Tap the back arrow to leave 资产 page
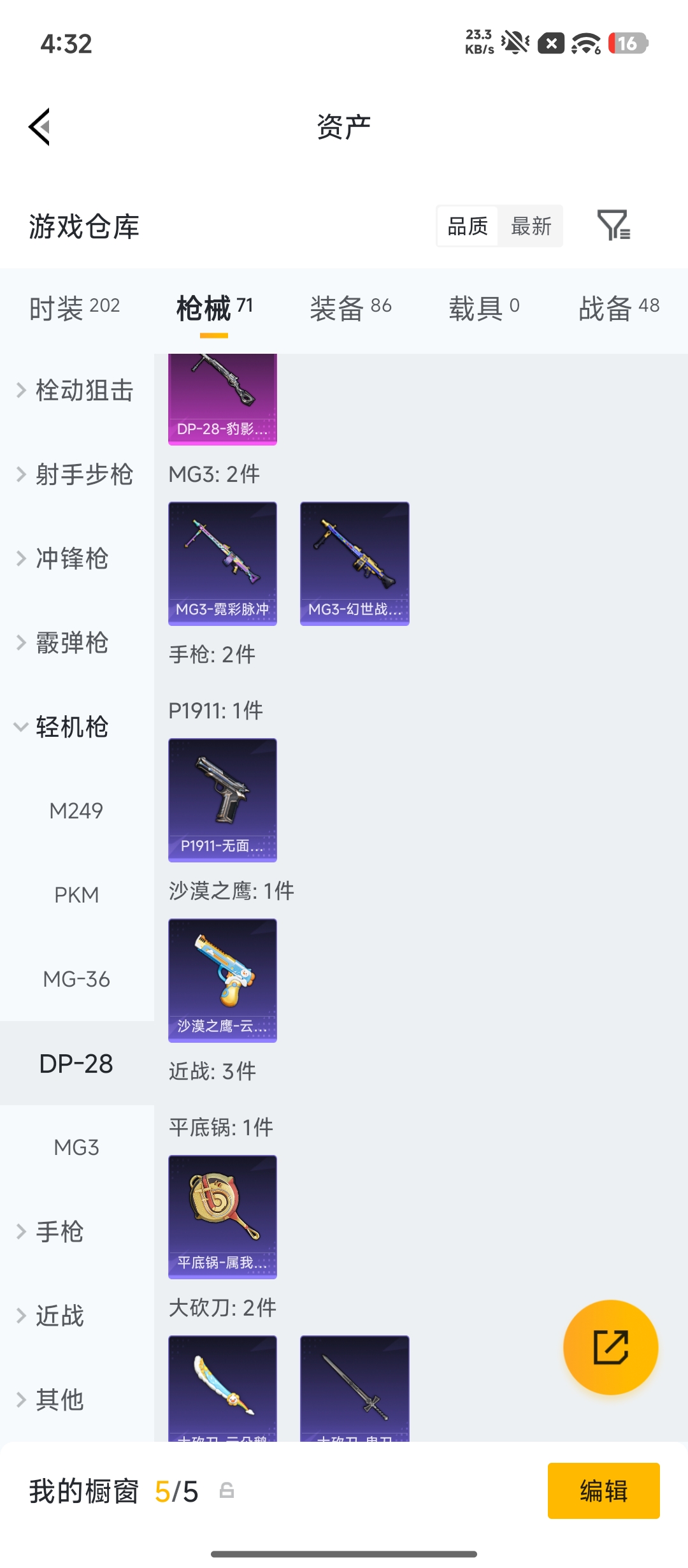The image size is (688, 1568). tap(39, 126)
